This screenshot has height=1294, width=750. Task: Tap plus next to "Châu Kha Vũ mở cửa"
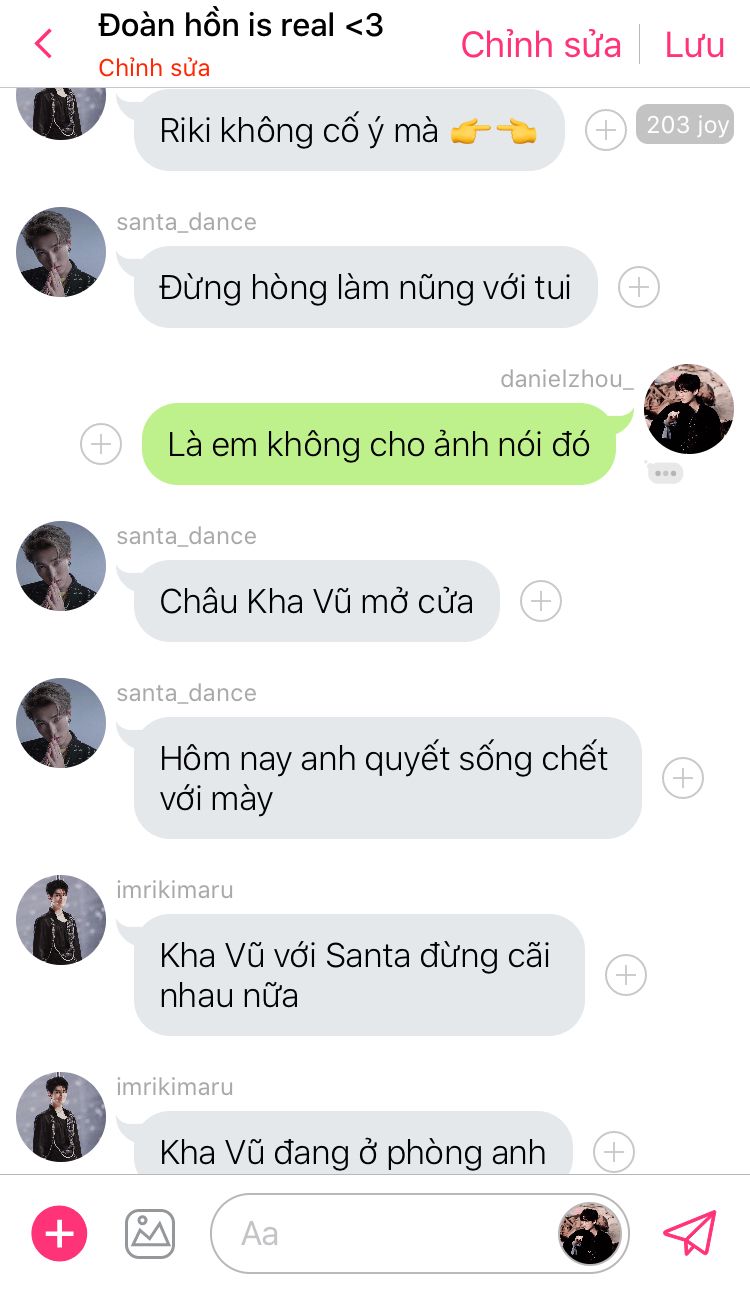click(x=541, y=601)
